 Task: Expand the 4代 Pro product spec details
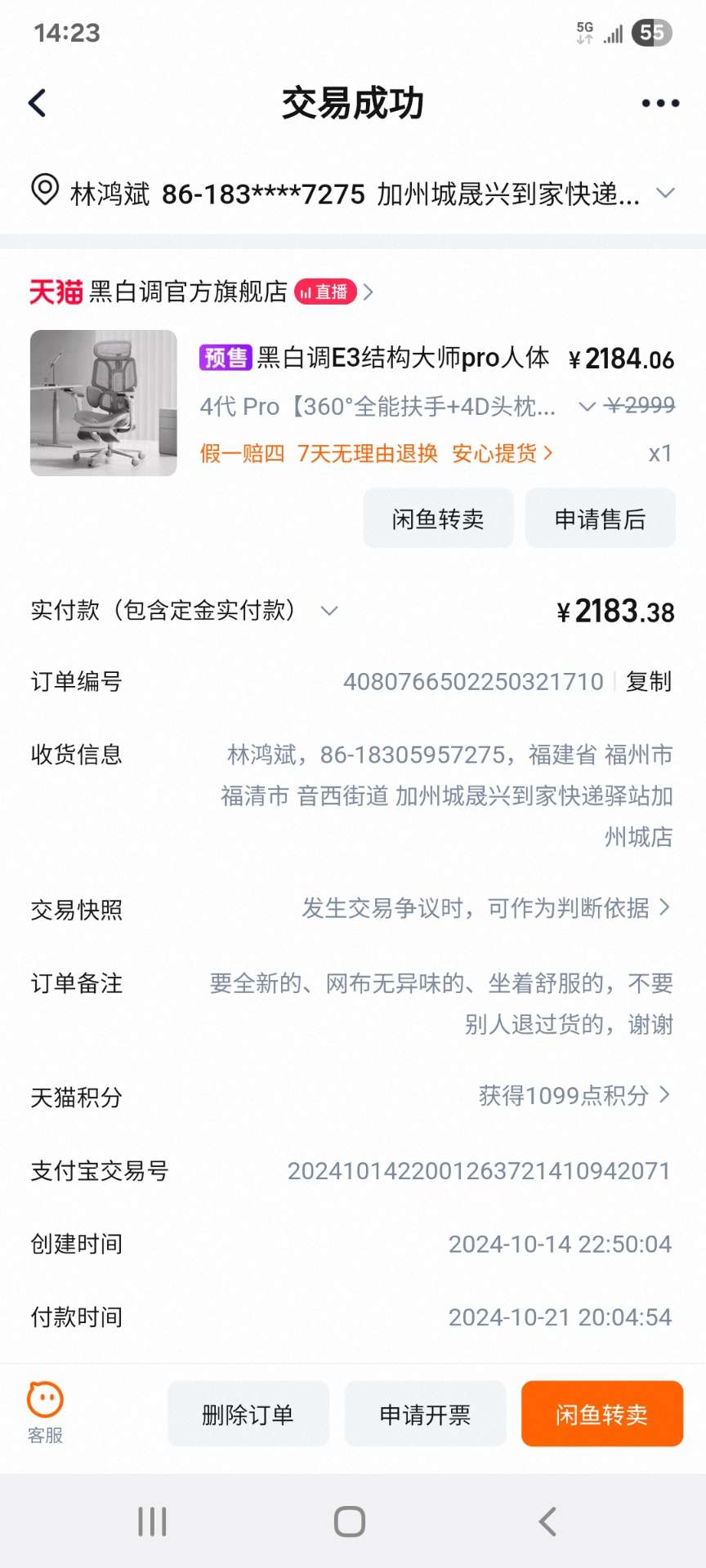pyautogui.click(x=587, y=407)
